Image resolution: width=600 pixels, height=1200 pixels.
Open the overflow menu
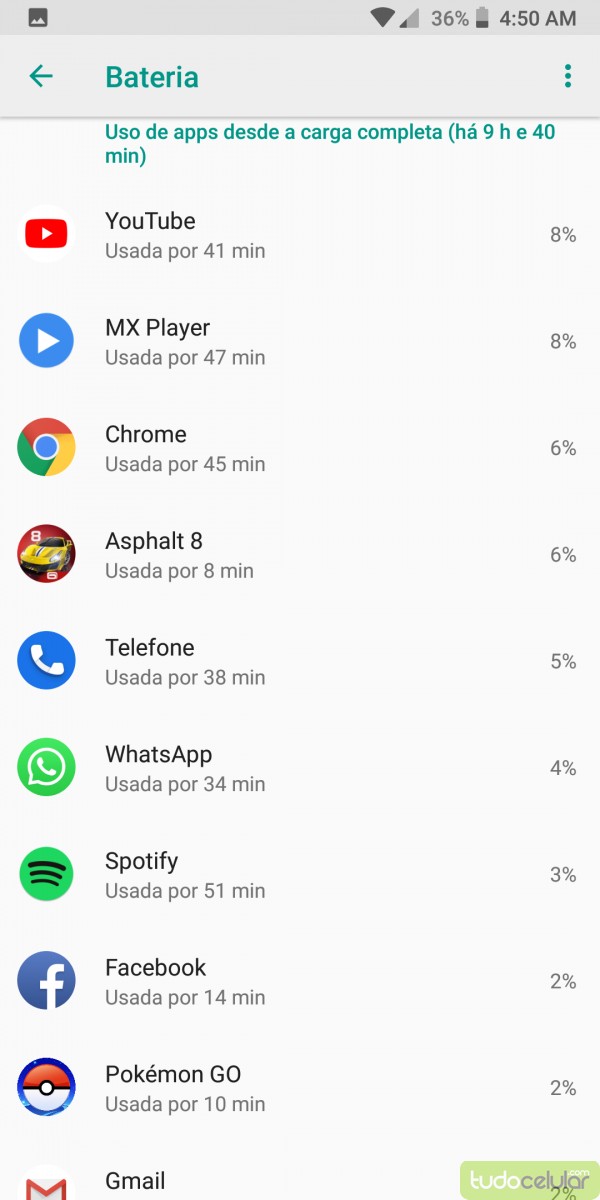click(567, 76)
